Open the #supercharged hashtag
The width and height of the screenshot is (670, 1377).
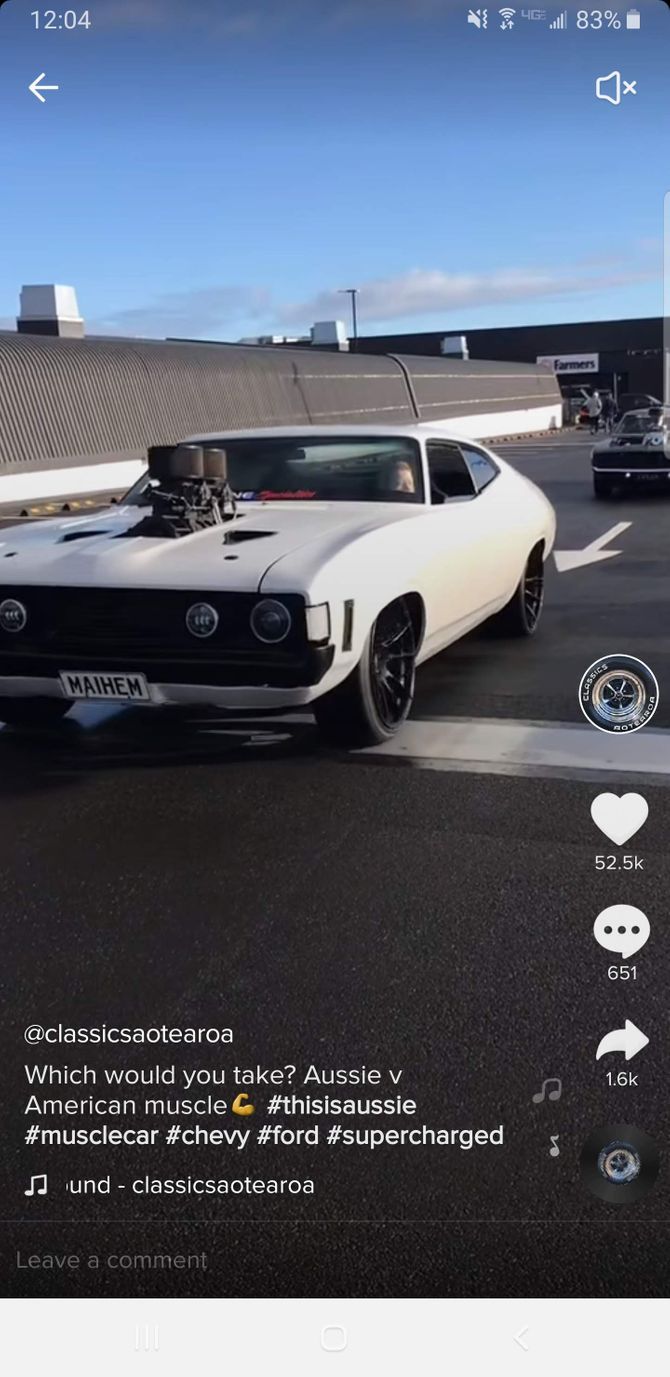(415, 1136)
